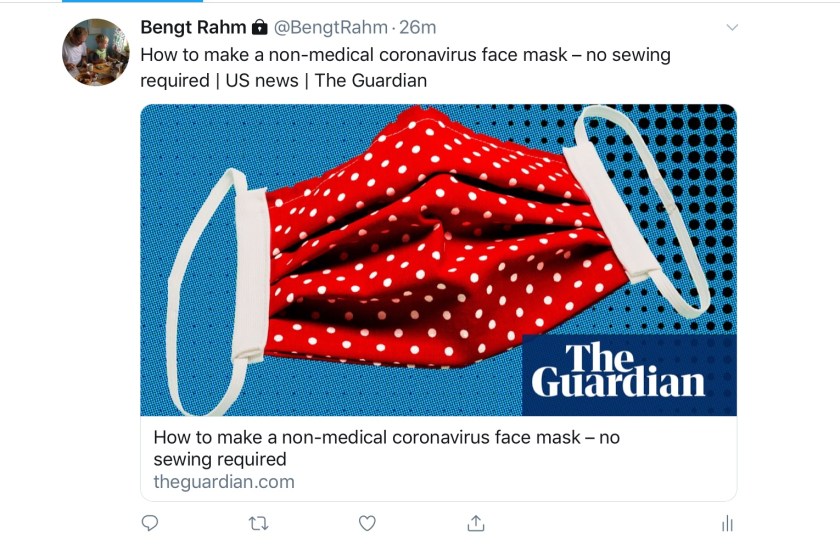Retweet the face mask tweet

258,523
